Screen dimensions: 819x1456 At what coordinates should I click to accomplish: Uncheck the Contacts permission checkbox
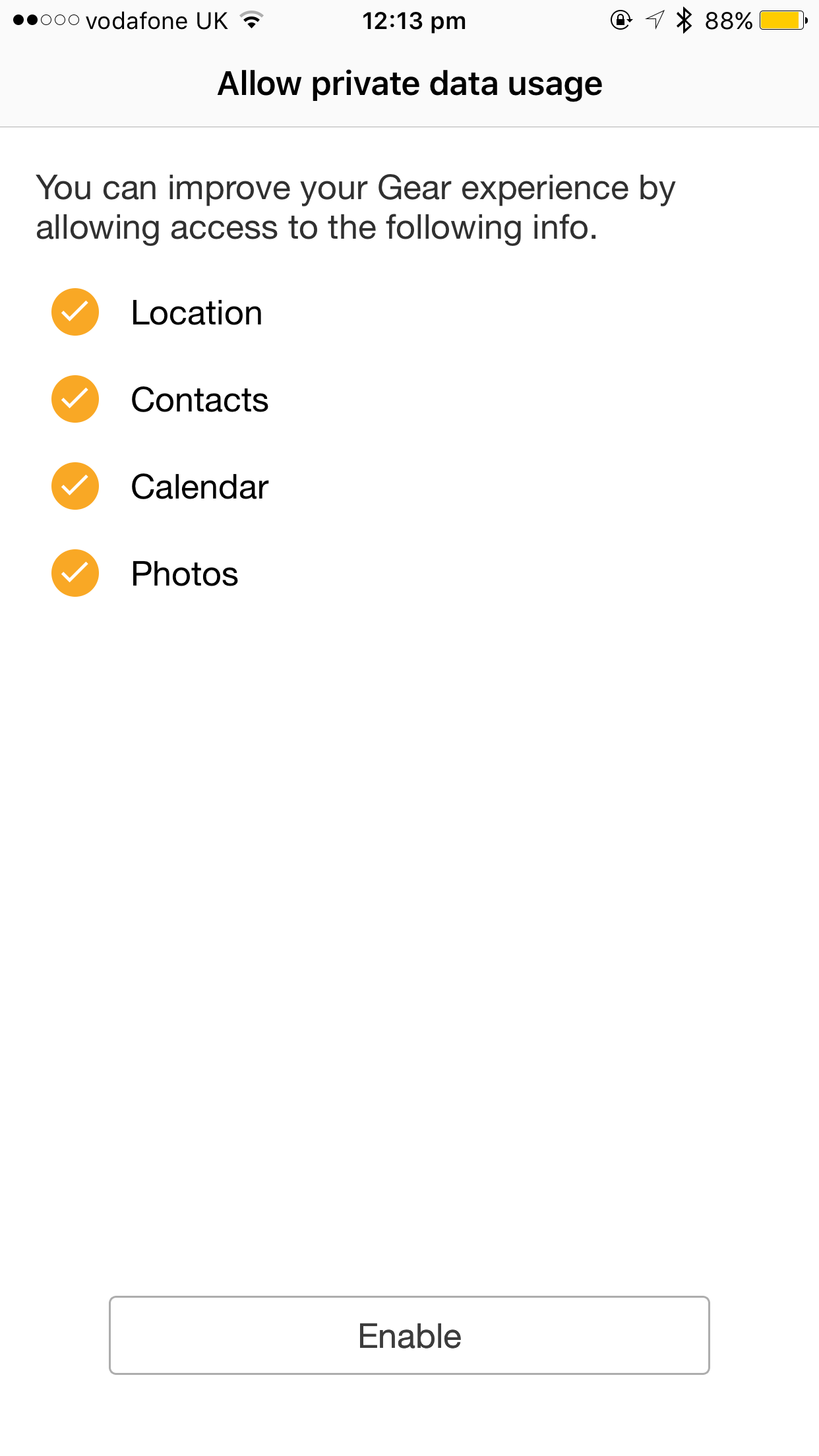75,399
